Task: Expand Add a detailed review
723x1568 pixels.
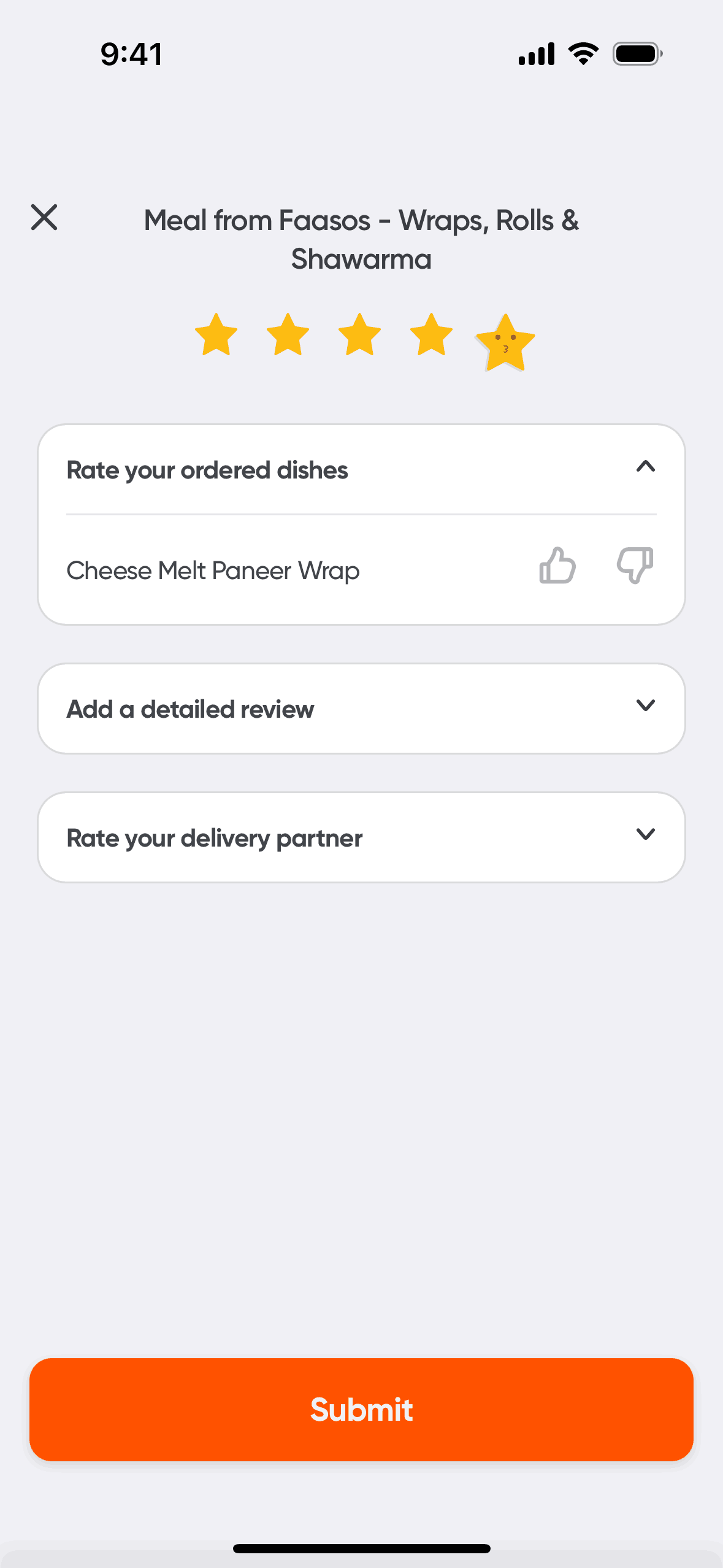Action: click(645, 706)
